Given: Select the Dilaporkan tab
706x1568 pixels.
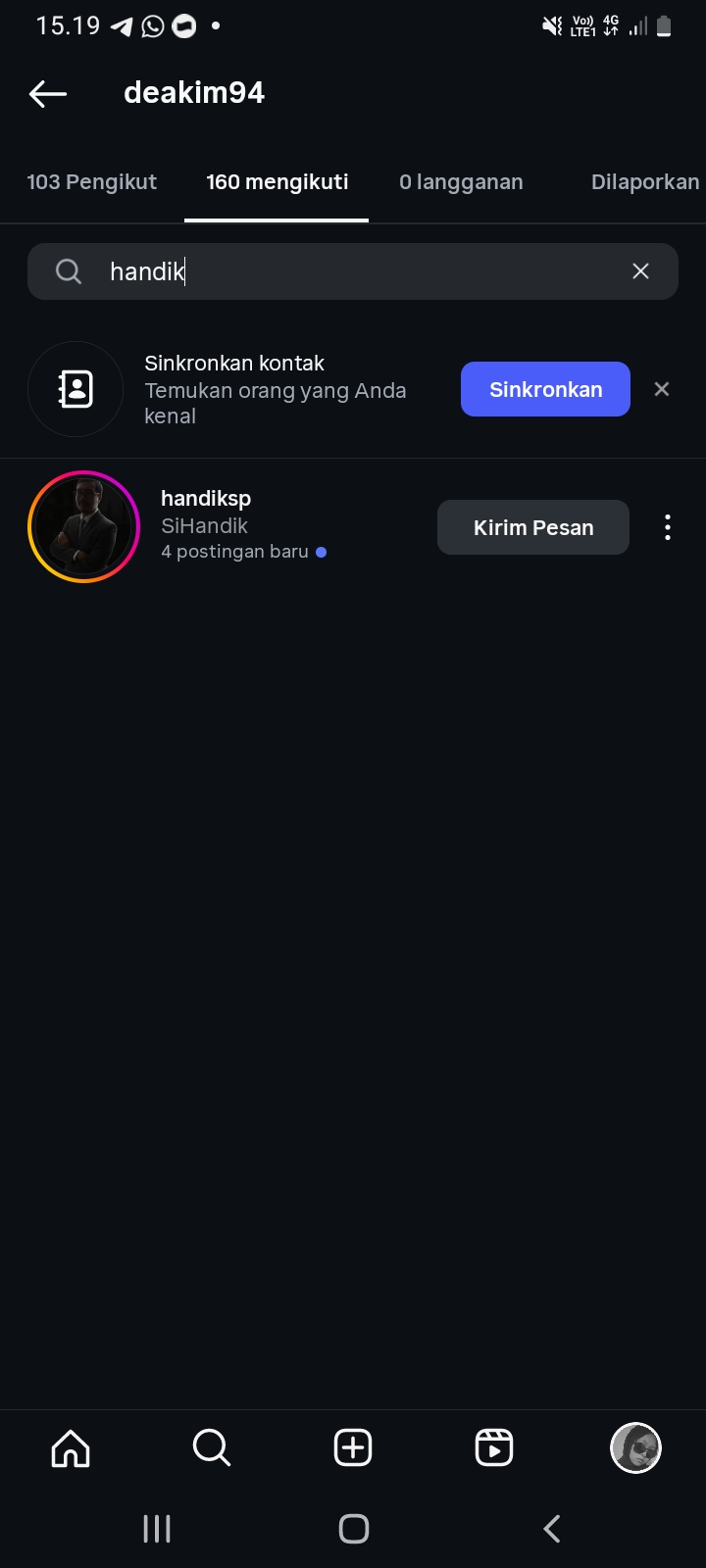Looking at the screenshot, I should point(644,182).
